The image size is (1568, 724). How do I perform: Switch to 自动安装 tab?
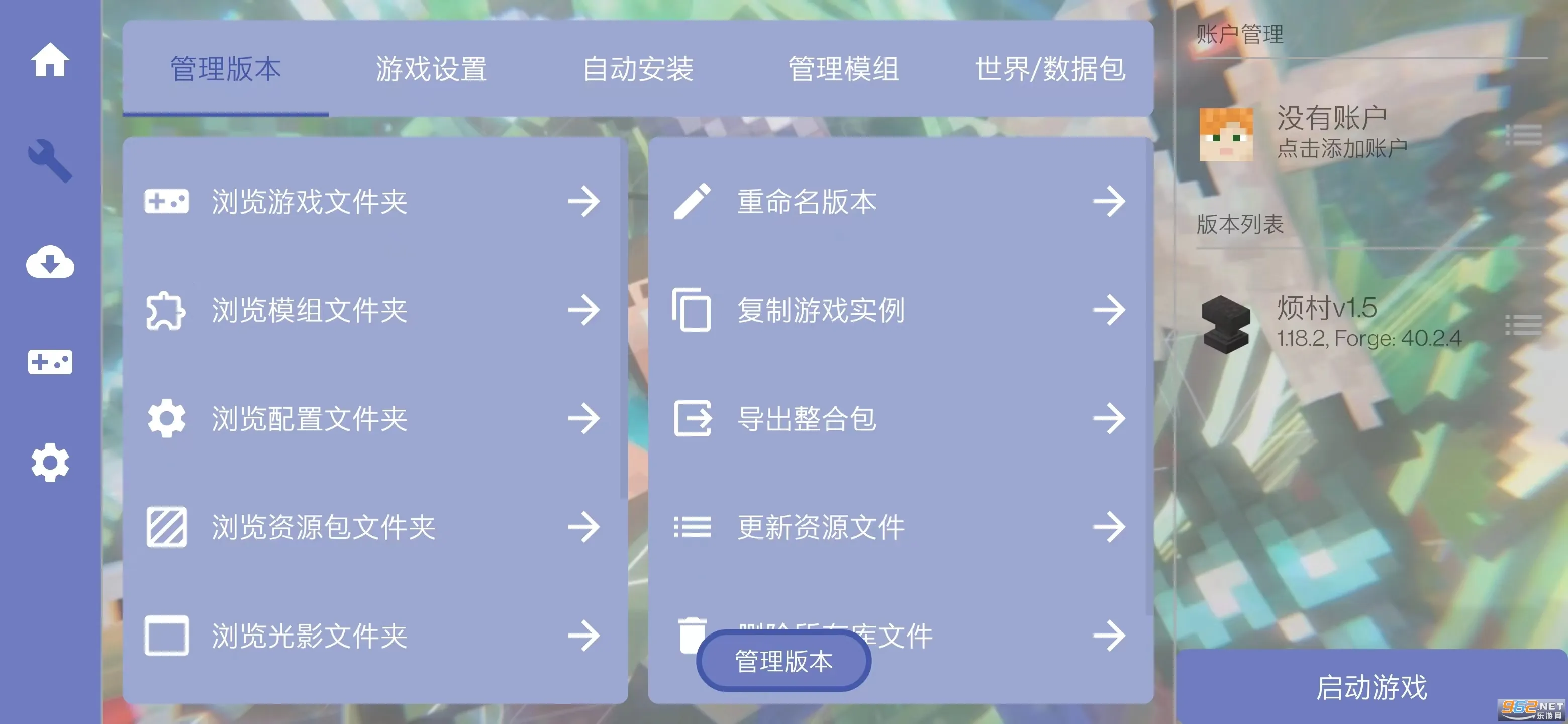tap(637, 69)
